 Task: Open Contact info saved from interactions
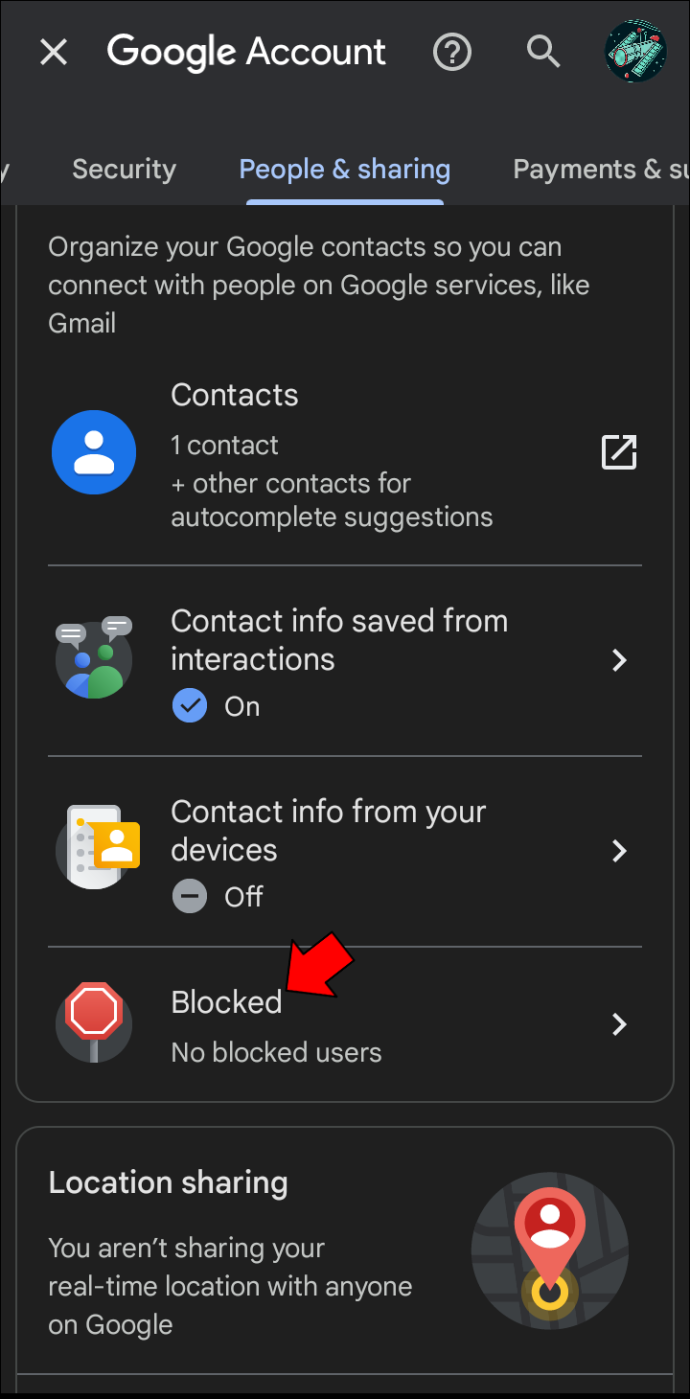345,661
